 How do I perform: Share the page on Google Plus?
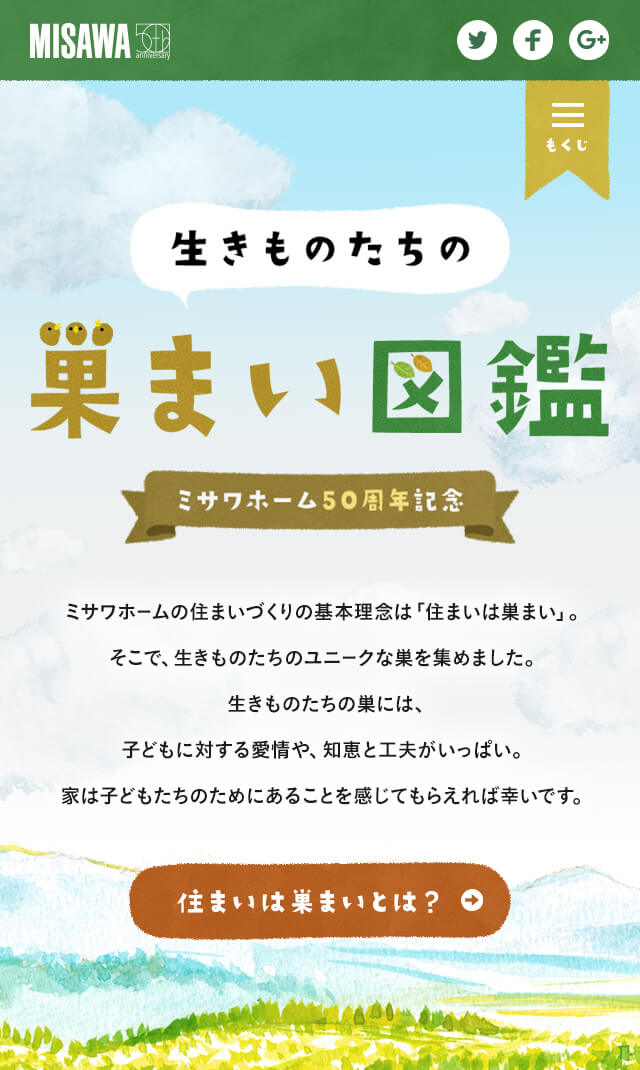589,40
